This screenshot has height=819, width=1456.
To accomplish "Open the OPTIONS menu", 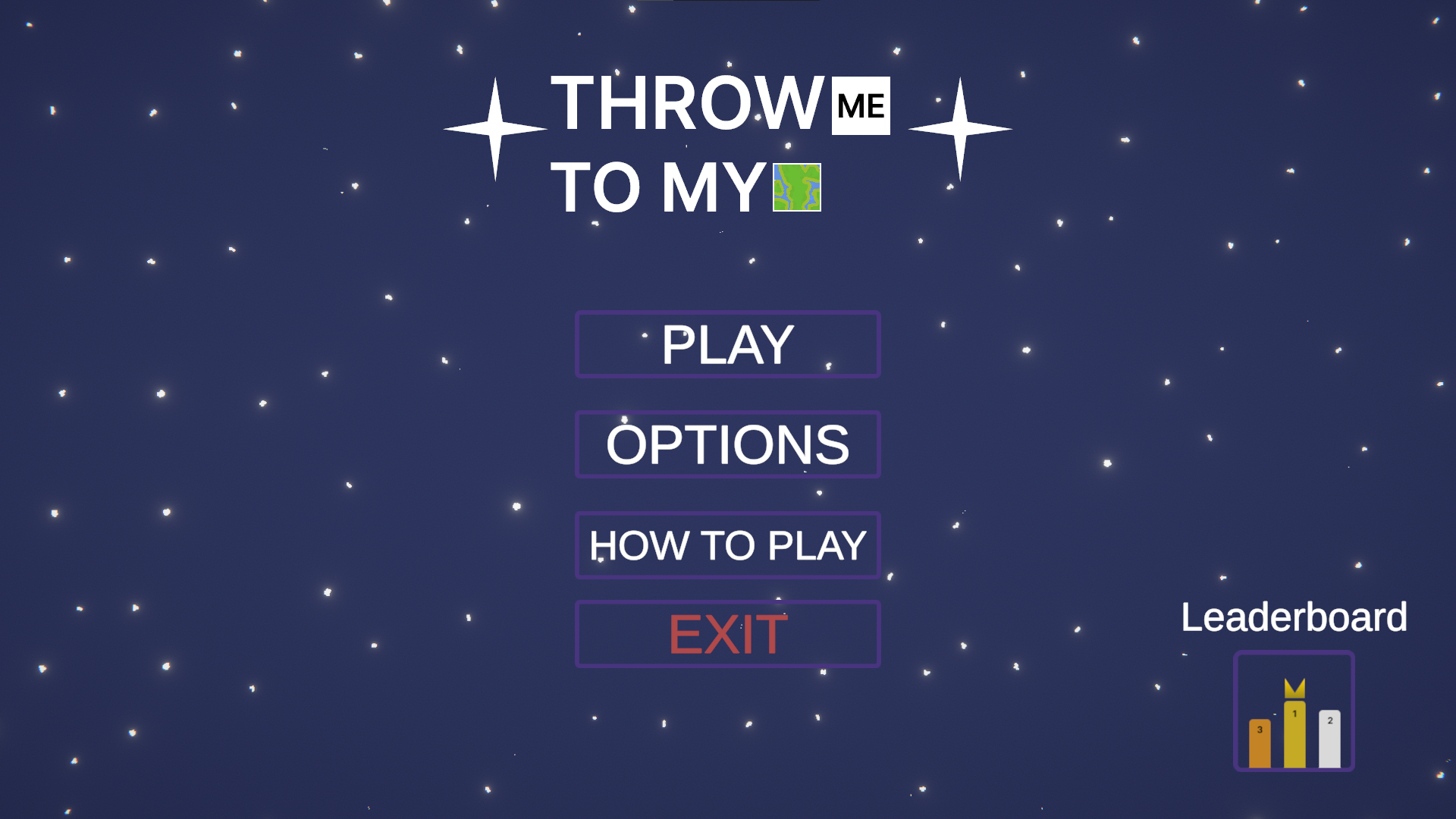I will coord(727,444).
